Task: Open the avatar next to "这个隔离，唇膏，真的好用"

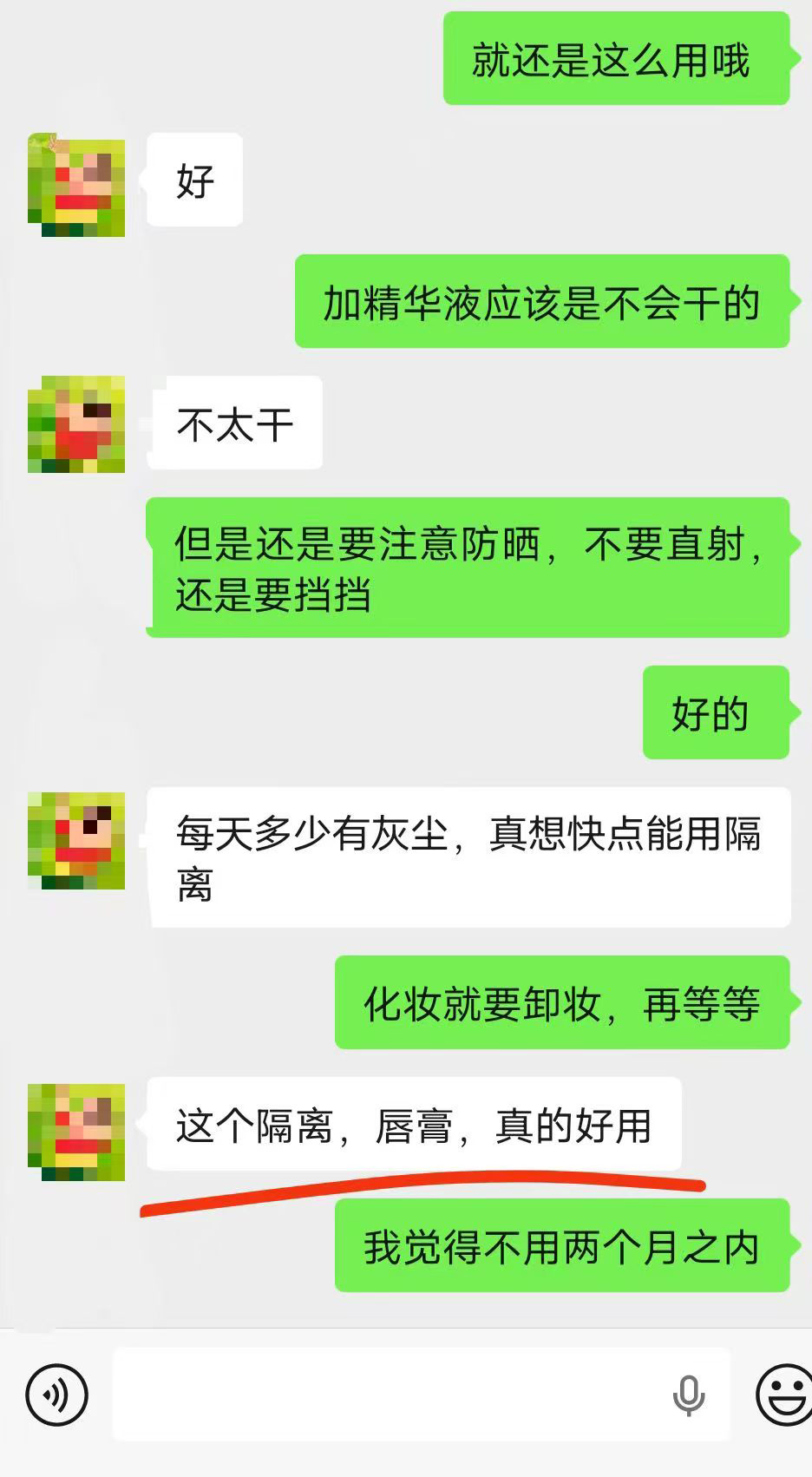Action: click(x=76, y=1132)
